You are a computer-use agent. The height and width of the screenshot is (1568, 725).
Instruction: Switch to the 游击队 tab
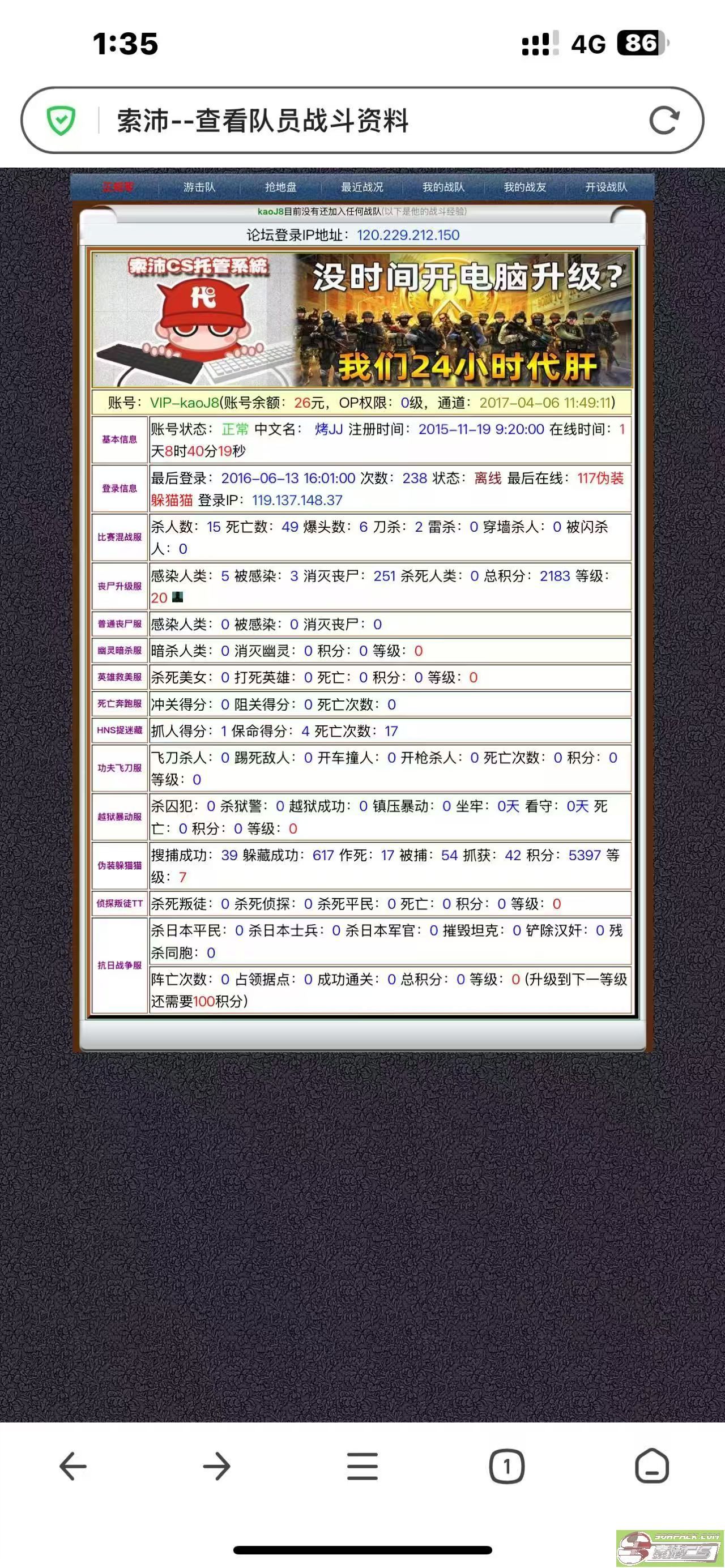point(199,187)
